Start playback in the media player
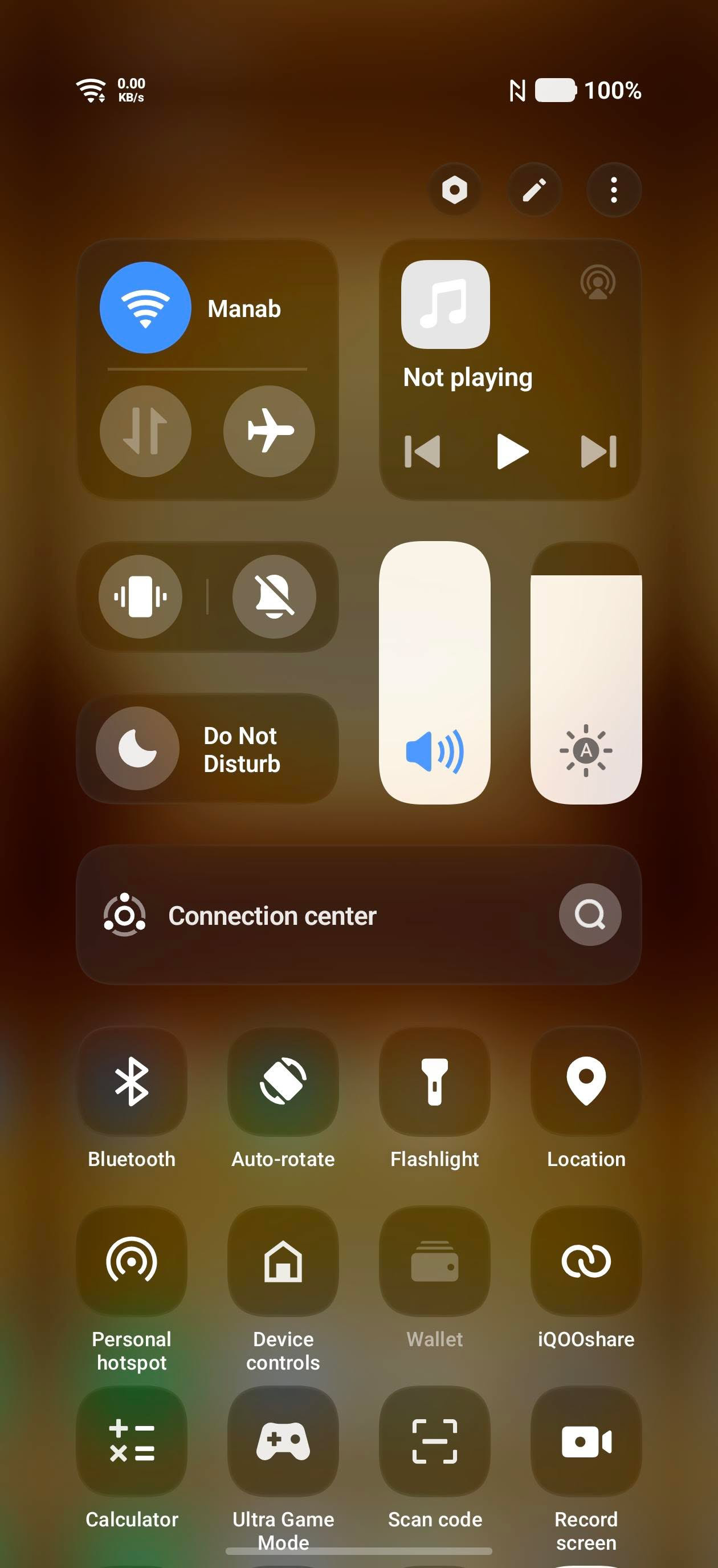 [512, 452]
